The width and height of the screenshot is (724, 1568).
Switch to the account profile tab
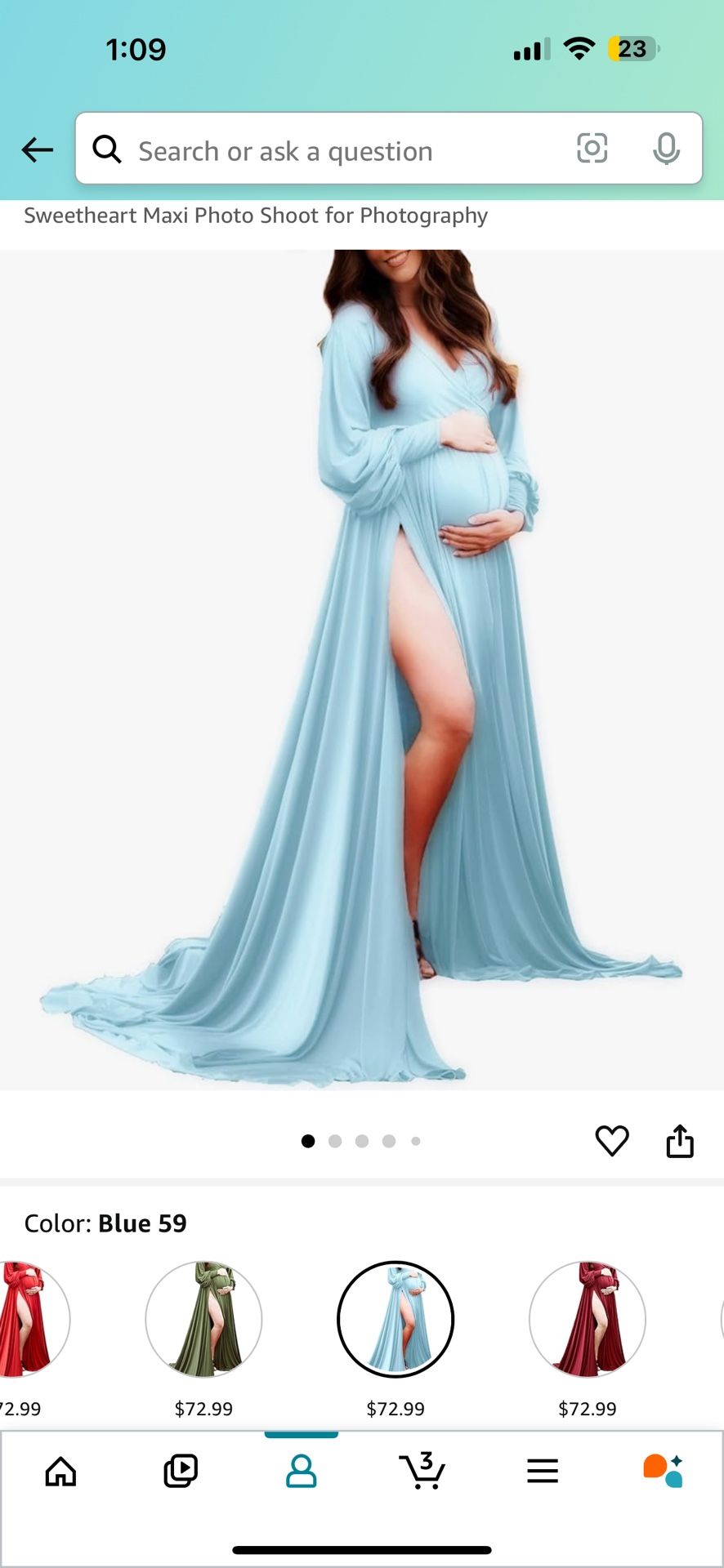[301, 1472]
